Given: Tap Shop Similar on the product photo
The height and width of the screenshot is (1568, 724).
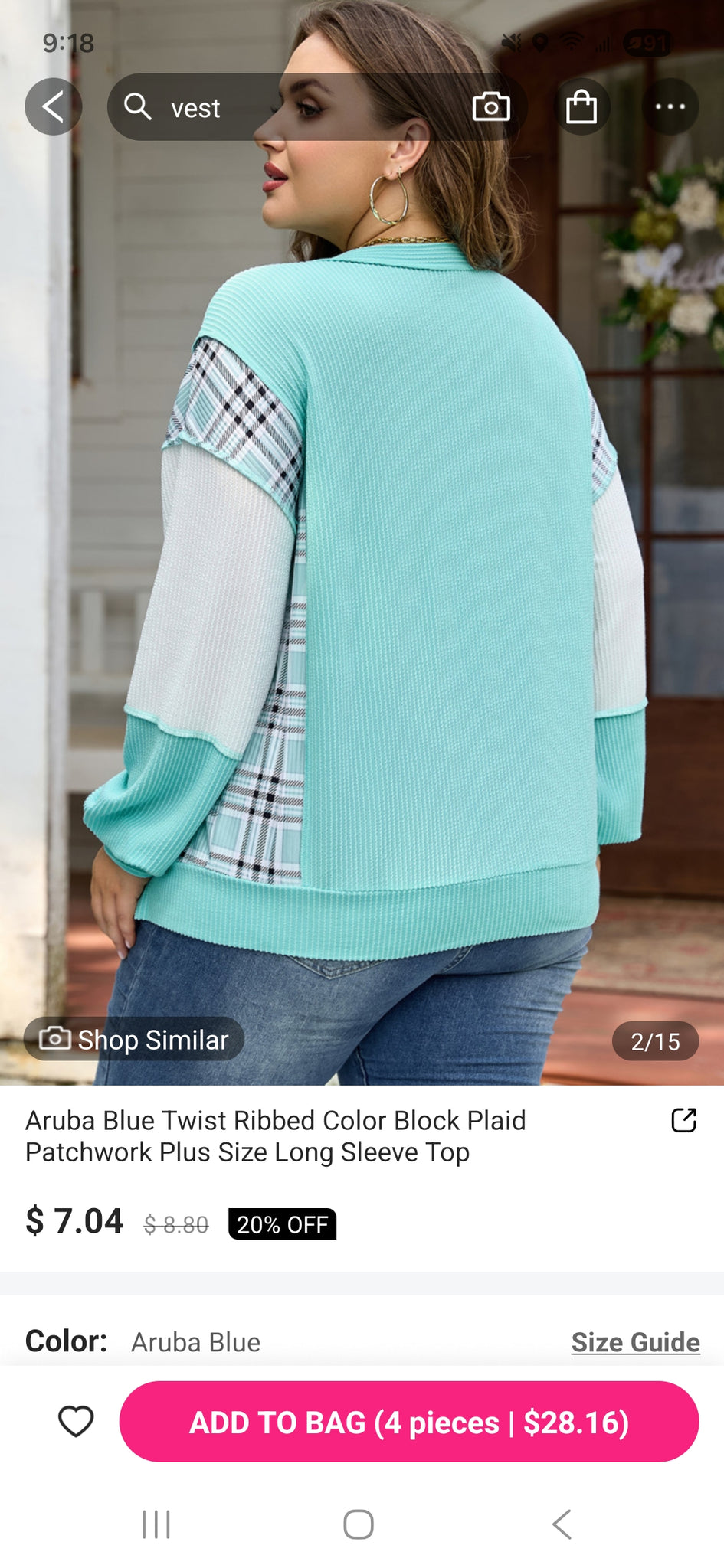Looking at the screenshot, I should point(135,1039).
